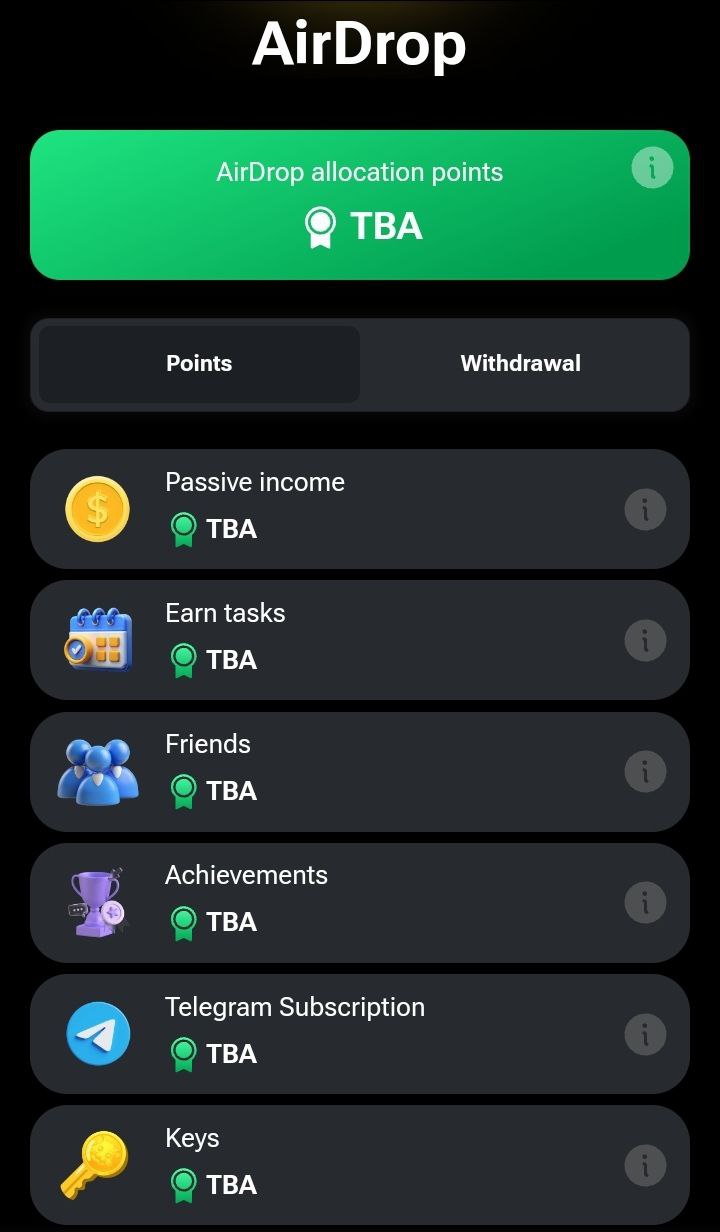Show info about Earn tasks

coord(645,640)
